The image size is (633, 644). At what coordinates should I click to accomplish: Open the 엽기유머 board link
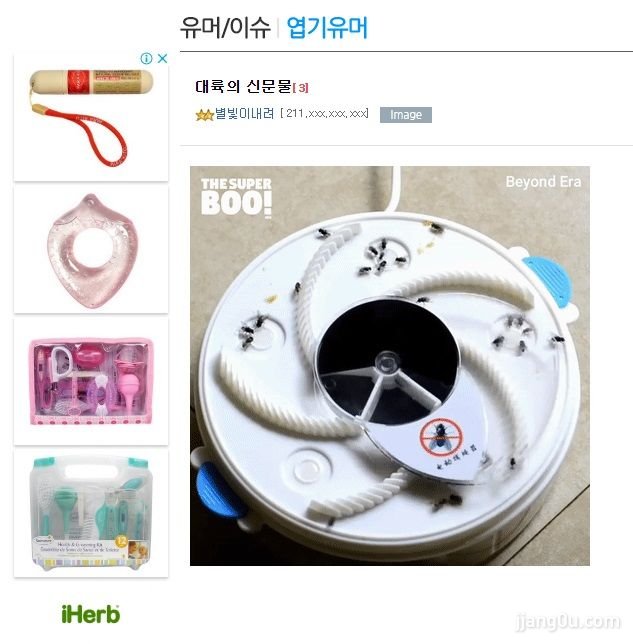[327, 27]
